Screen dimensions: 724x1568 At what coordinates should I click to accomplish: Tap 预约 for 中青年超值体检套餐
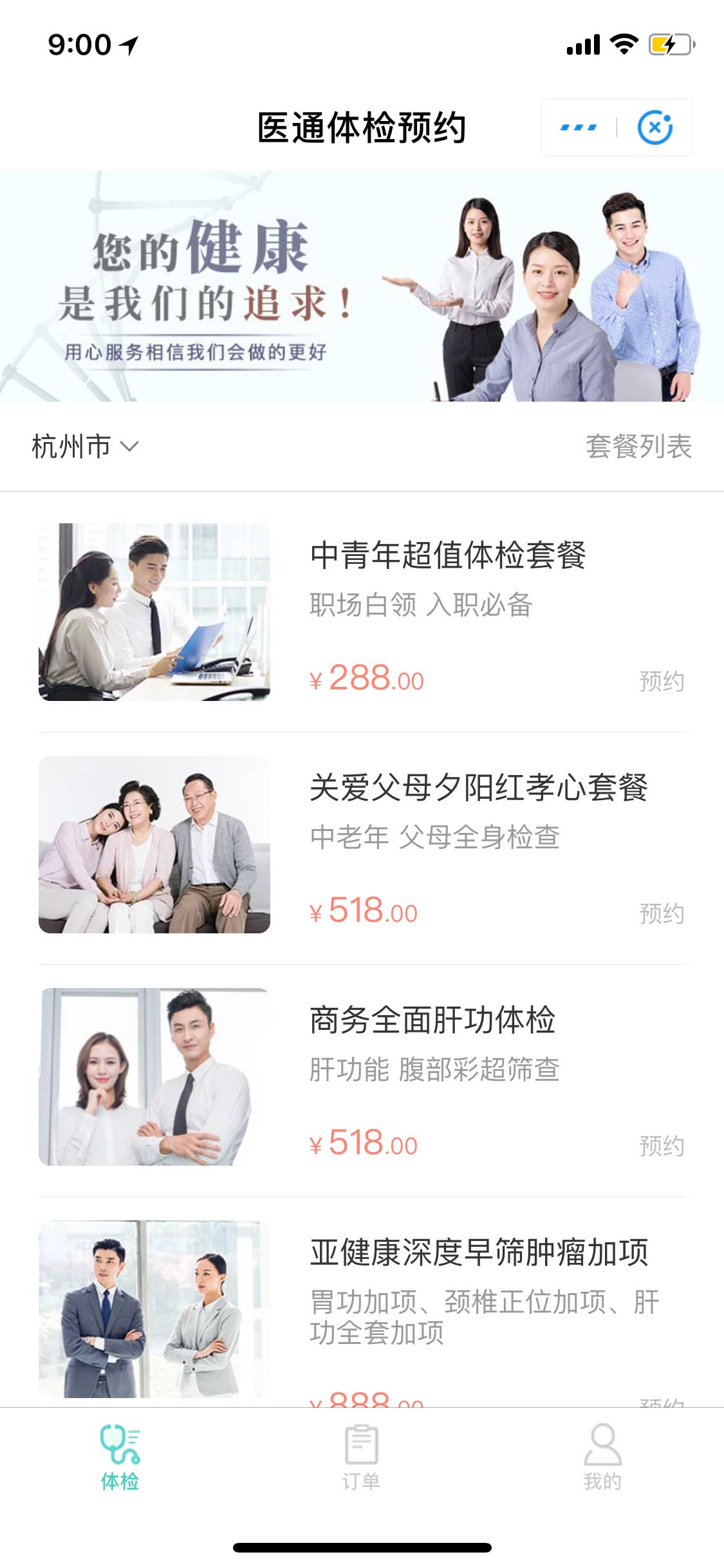pos(661,681)
